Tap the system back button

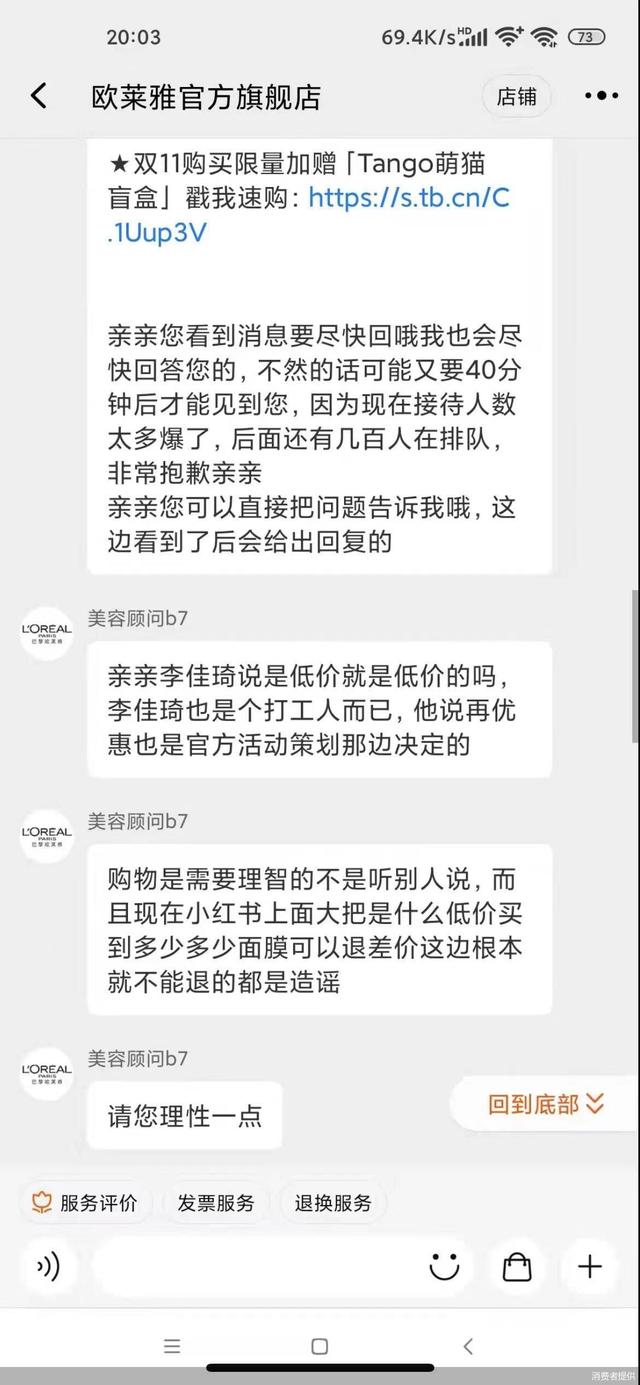pyautogui.click(x=468, y=1346)
